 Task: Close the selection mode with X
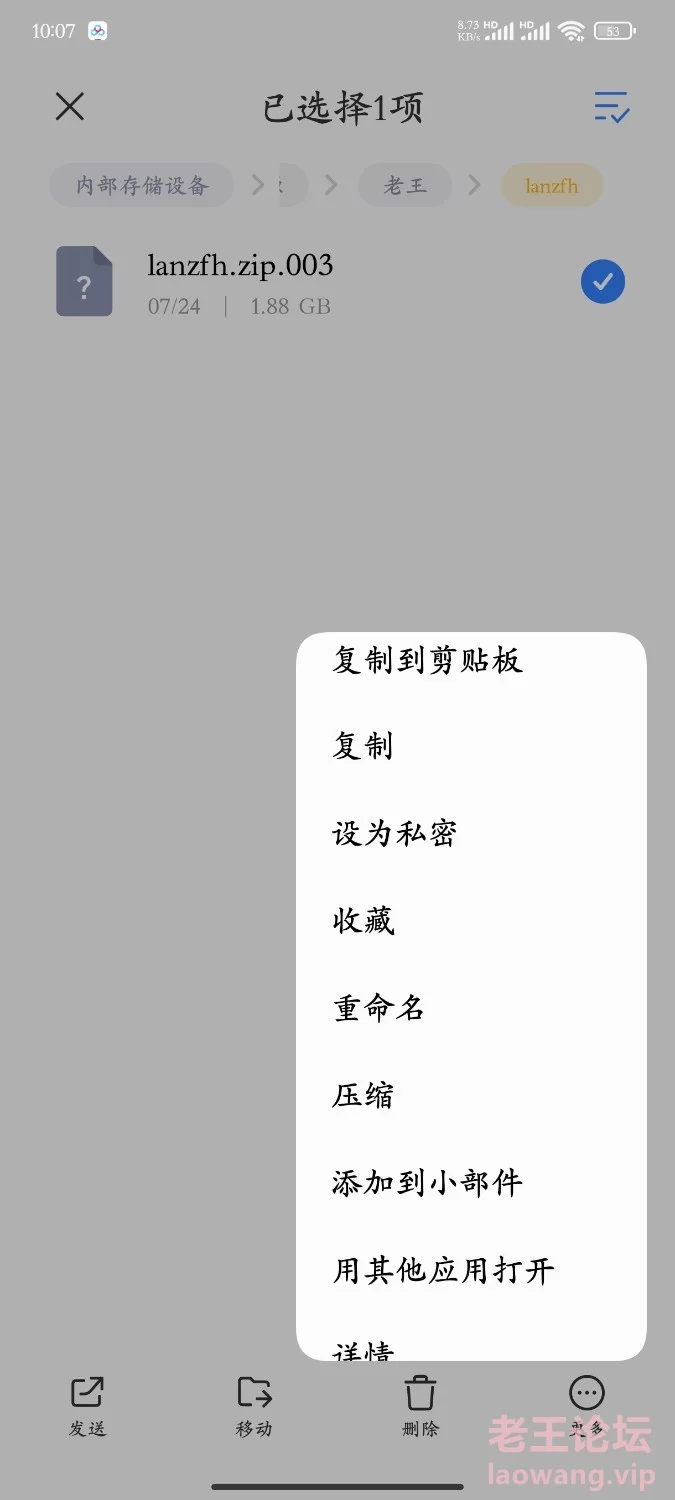click(70, 106)
